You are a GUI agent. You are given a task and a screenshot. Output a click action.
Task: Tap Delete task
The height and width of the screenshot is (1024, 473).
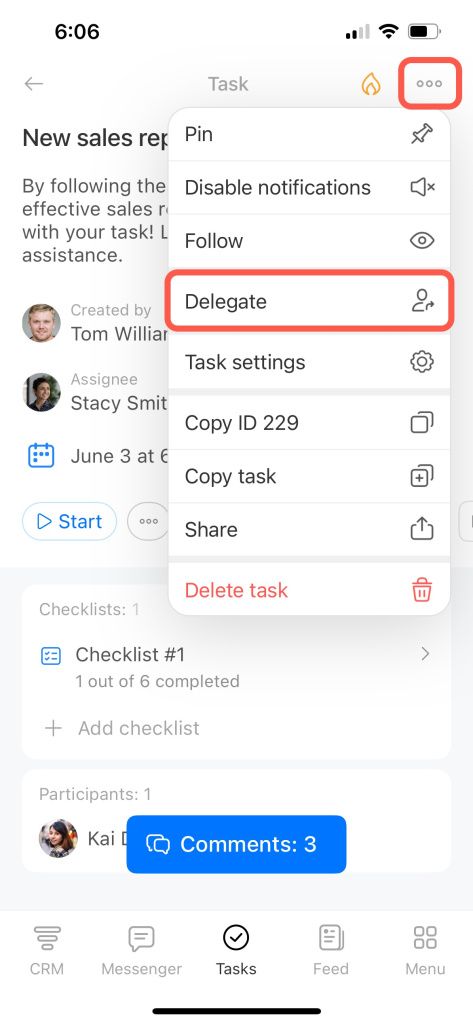(309, 590)
